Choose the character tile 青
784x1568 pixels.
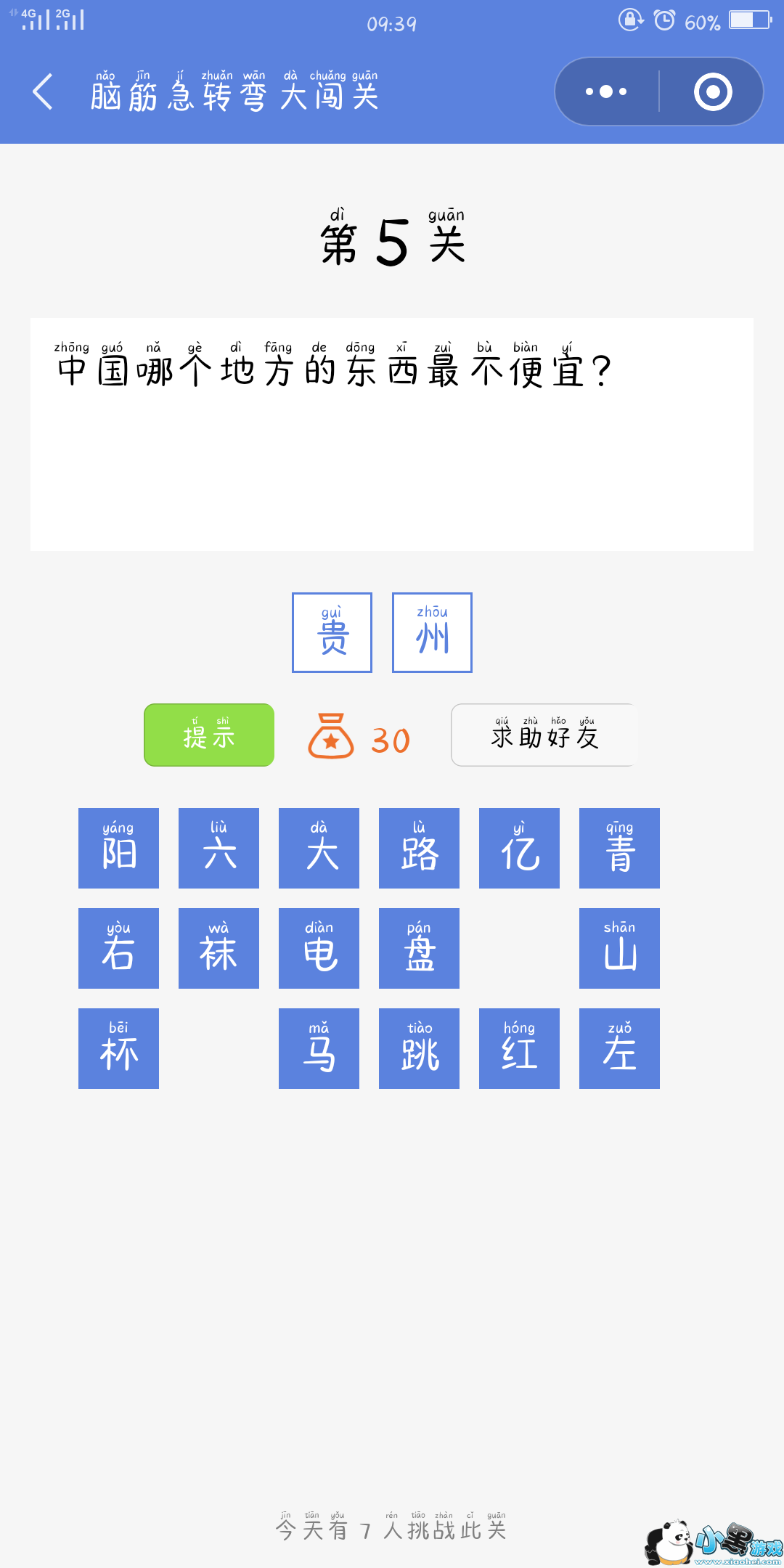point(620,848)
